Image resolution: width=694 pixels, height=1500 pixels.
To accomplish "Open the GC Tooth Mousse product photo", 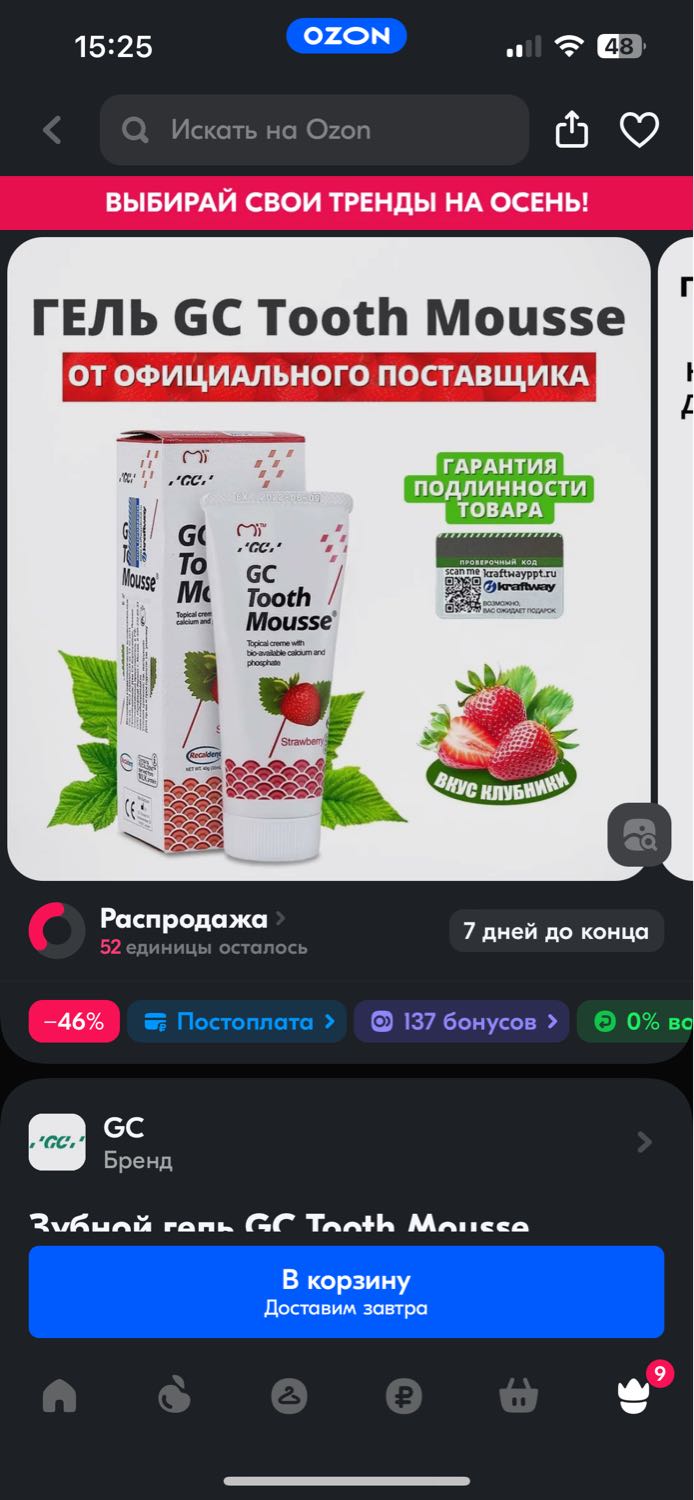I will pyautogui.click(x=329, y=558).
